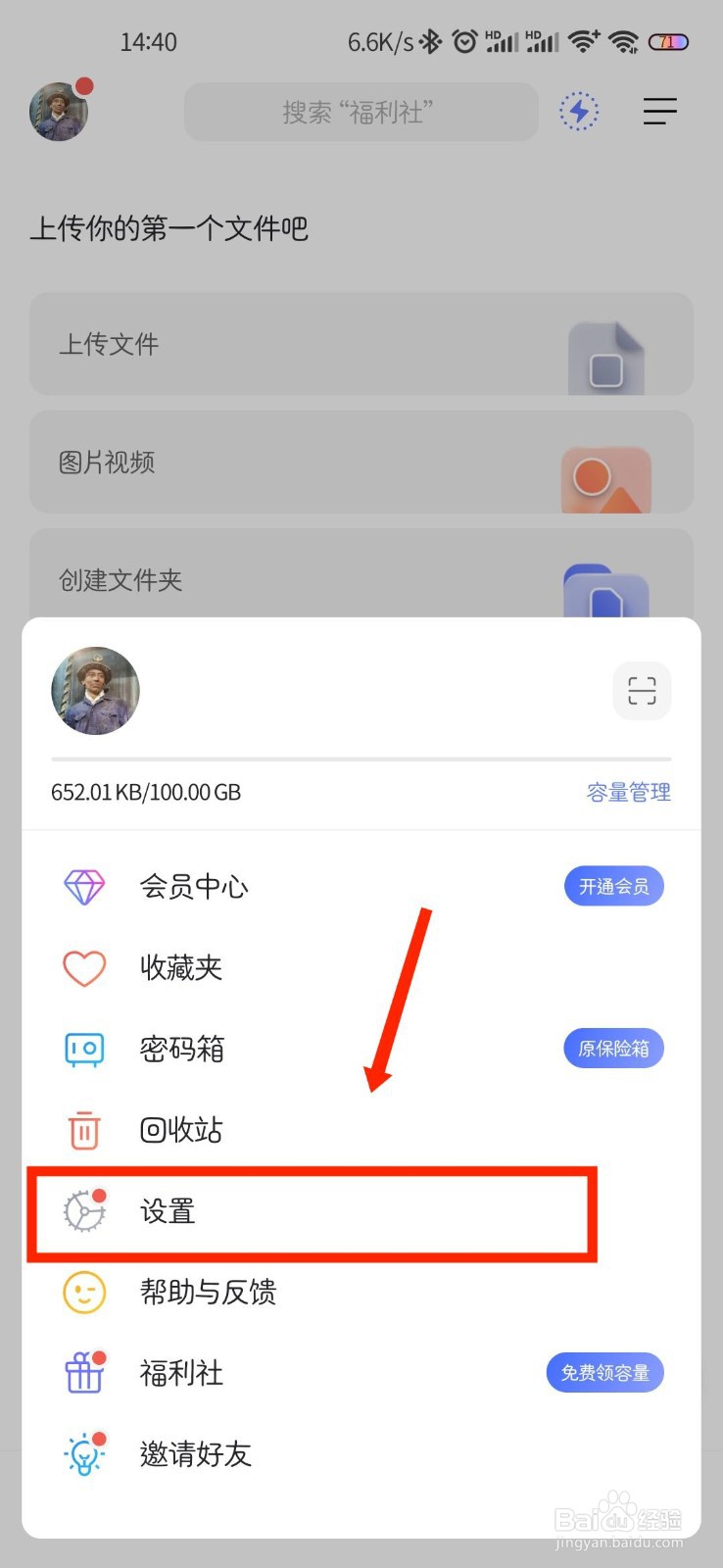Screen dimensions: 723x1568
Task: Select the 收藏夹 heart icon
Action: pyautogui.click(x=83, y=967)
